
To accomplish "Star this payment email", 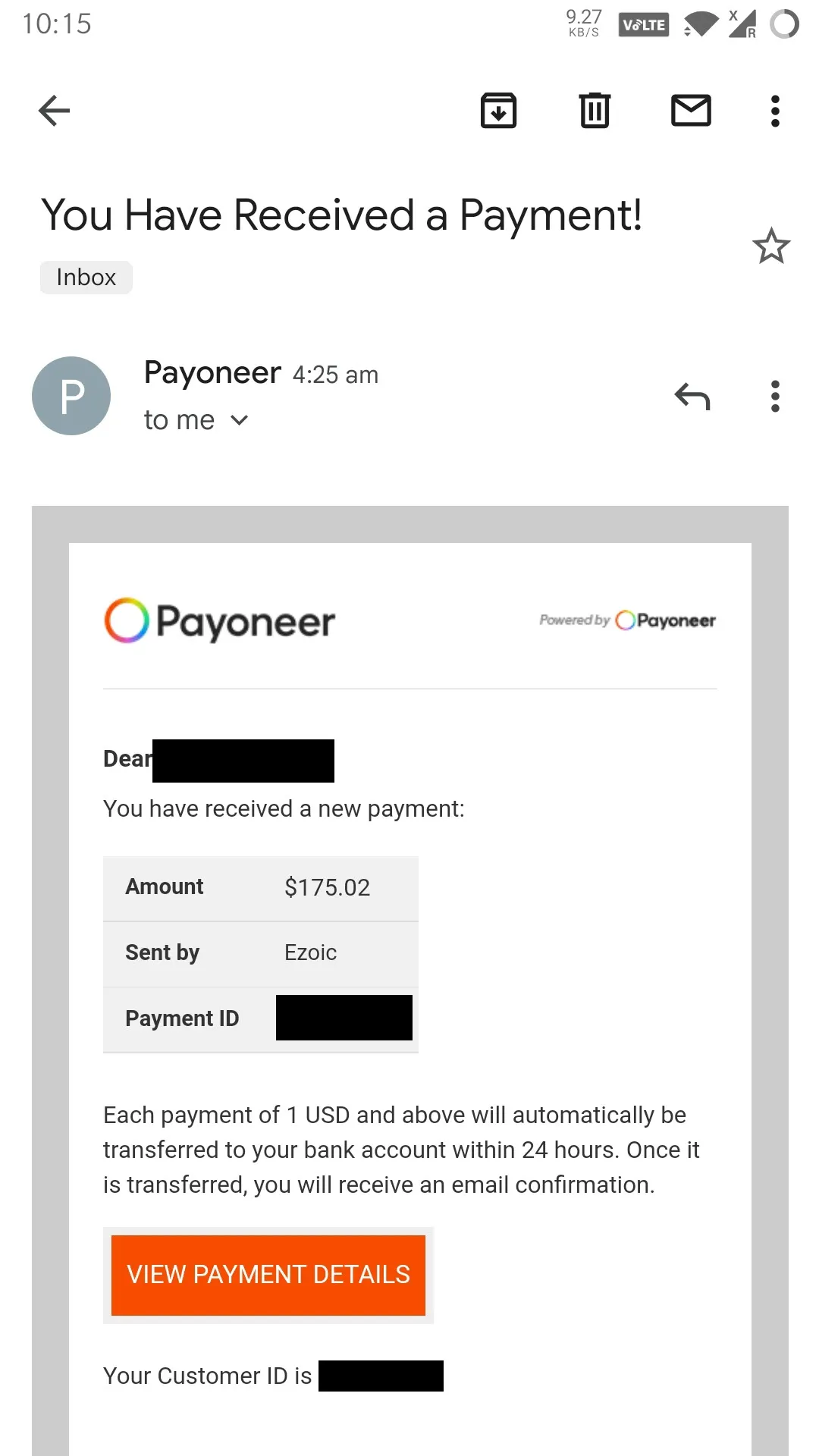I will coord(771,246).
